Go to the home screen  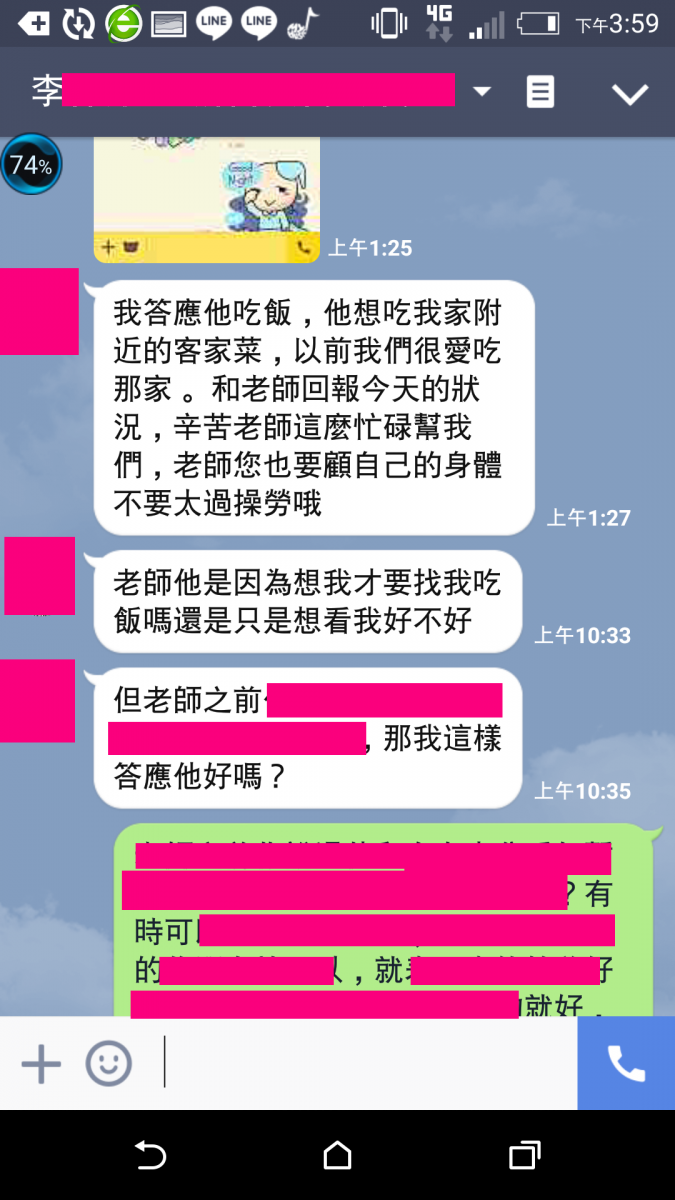(338, 1156)
